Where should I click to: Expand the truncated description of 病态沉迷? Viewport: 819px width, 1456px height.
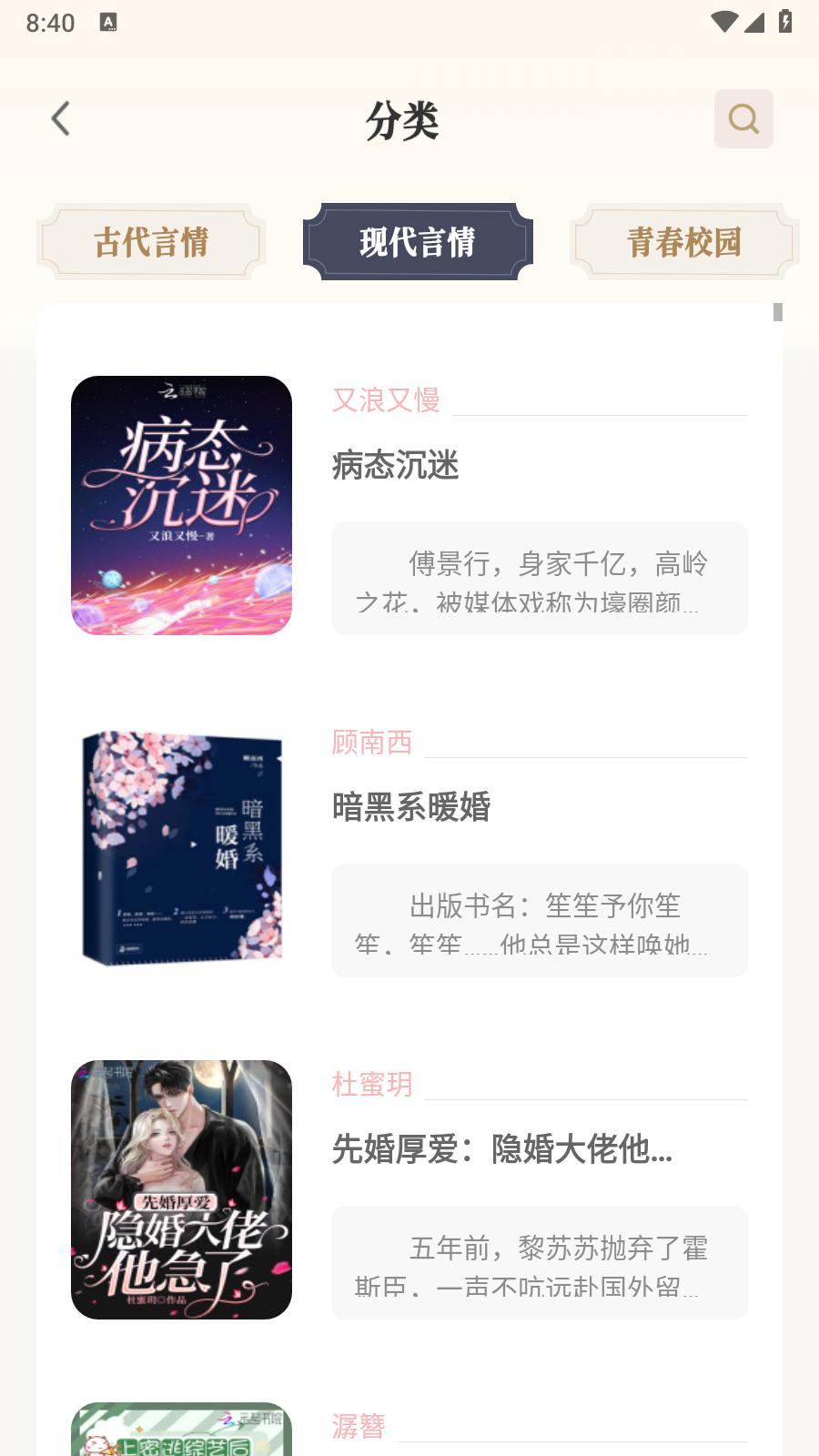(539, 579)
